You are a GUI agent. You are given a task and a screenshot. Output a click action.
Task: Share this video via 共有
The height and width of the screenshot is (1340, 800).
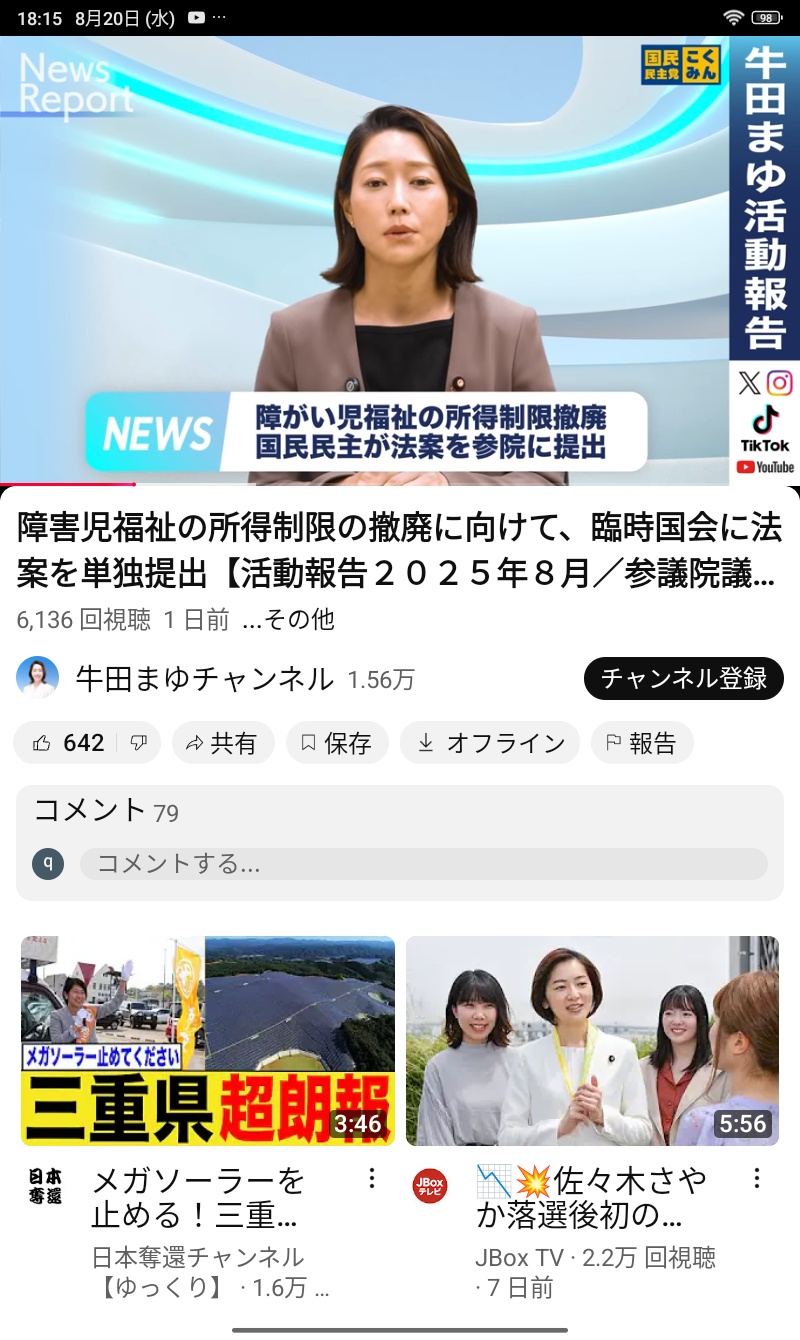[223, 743]
